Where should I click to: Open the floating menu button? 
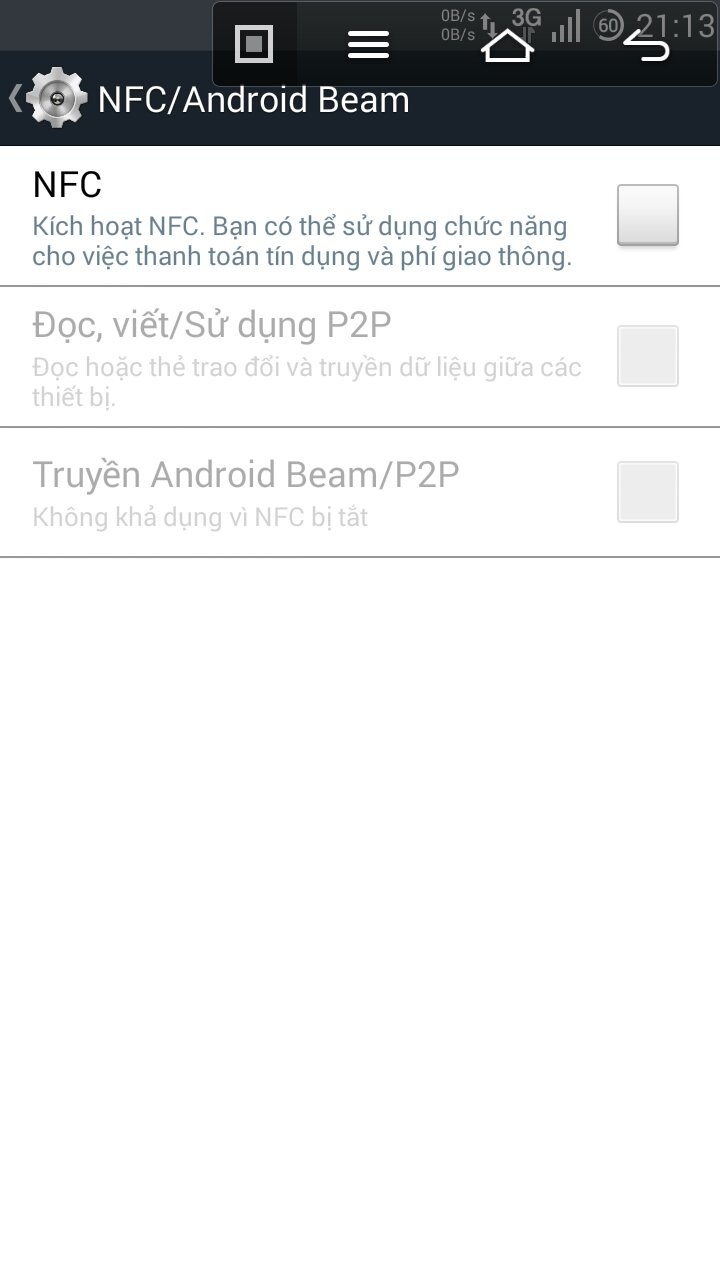pos(368,44)
